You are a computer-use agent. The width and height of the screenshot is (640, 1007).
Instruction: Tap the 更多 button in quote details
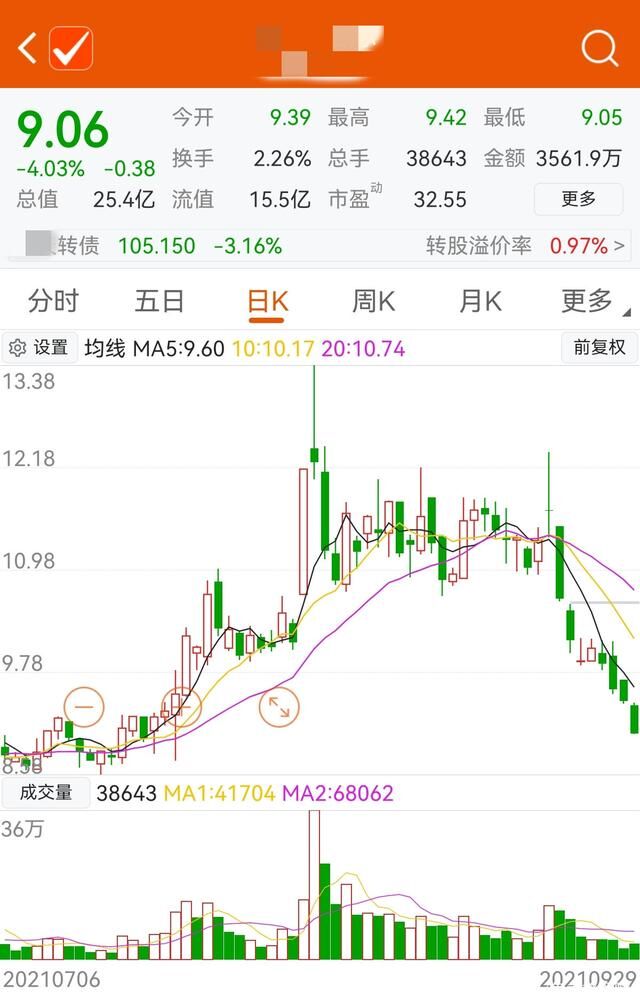click(578, 199)
